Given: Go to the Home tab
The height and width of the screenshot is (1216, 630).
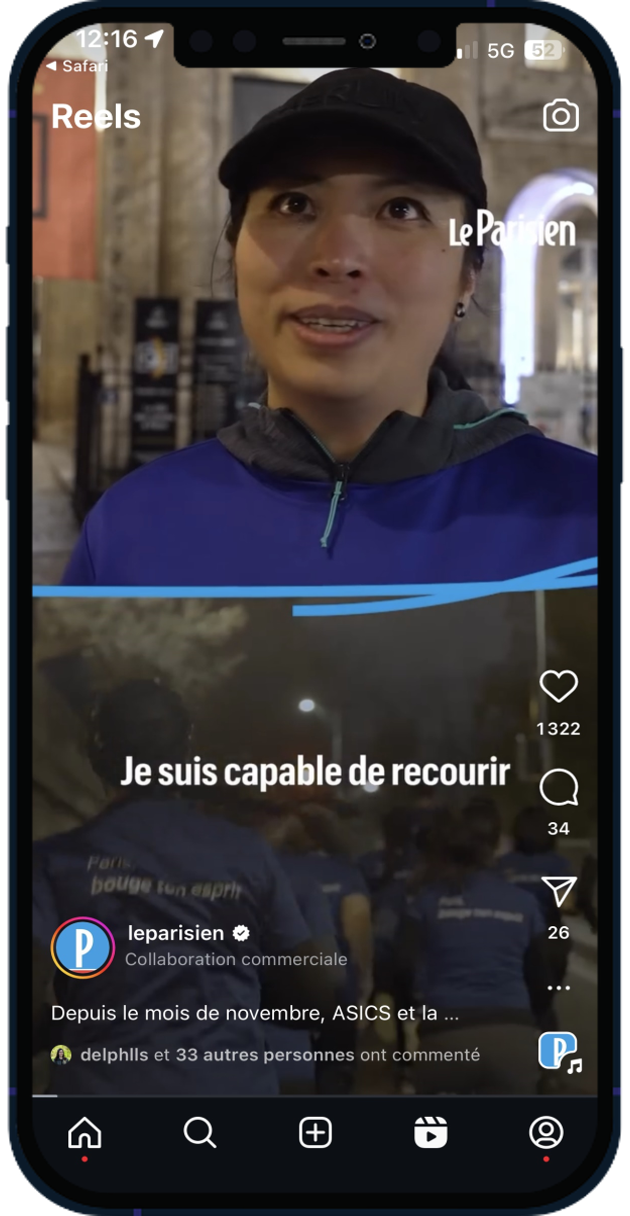Looking at the screenshot, I should pos(85,1133).
